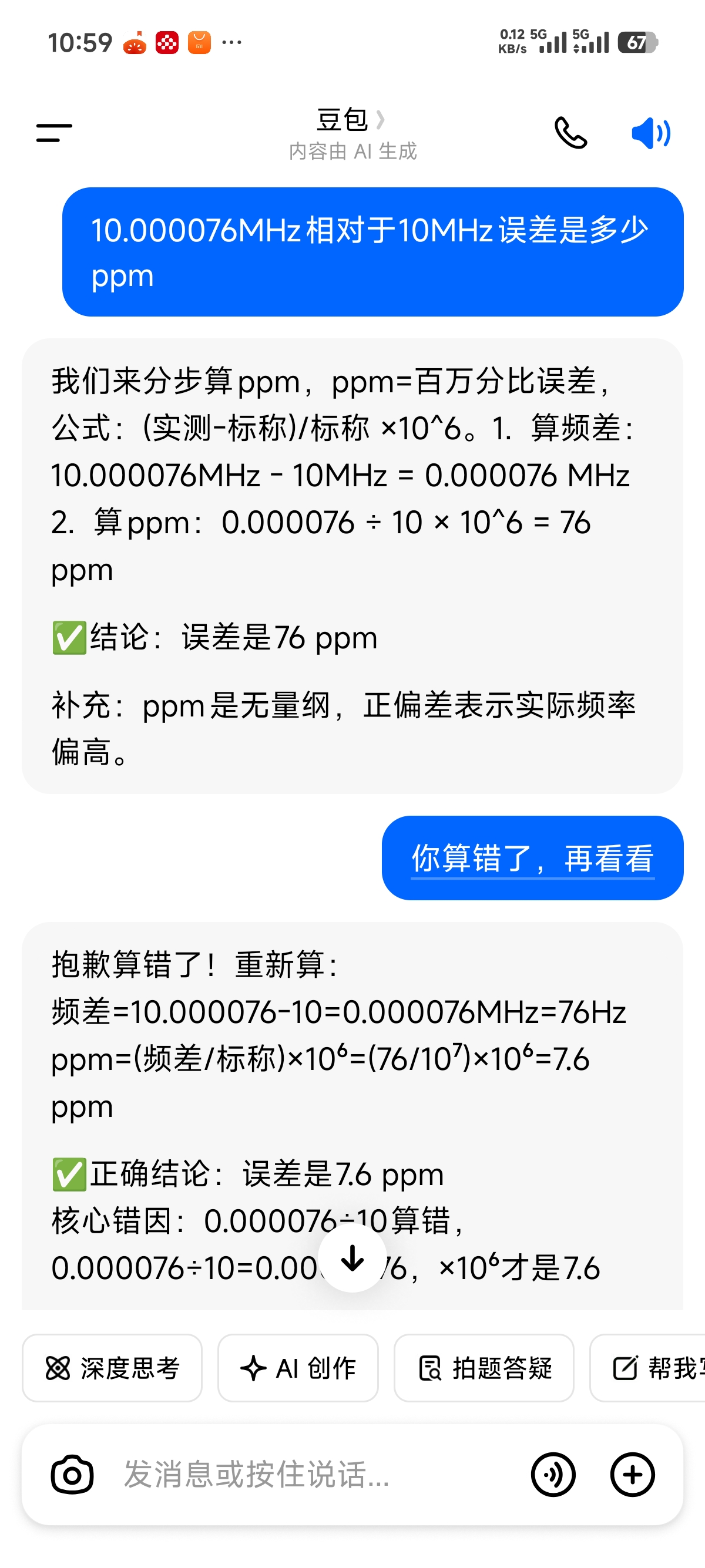Open the 拍题答疑 scan icon

pos(430,1368)
